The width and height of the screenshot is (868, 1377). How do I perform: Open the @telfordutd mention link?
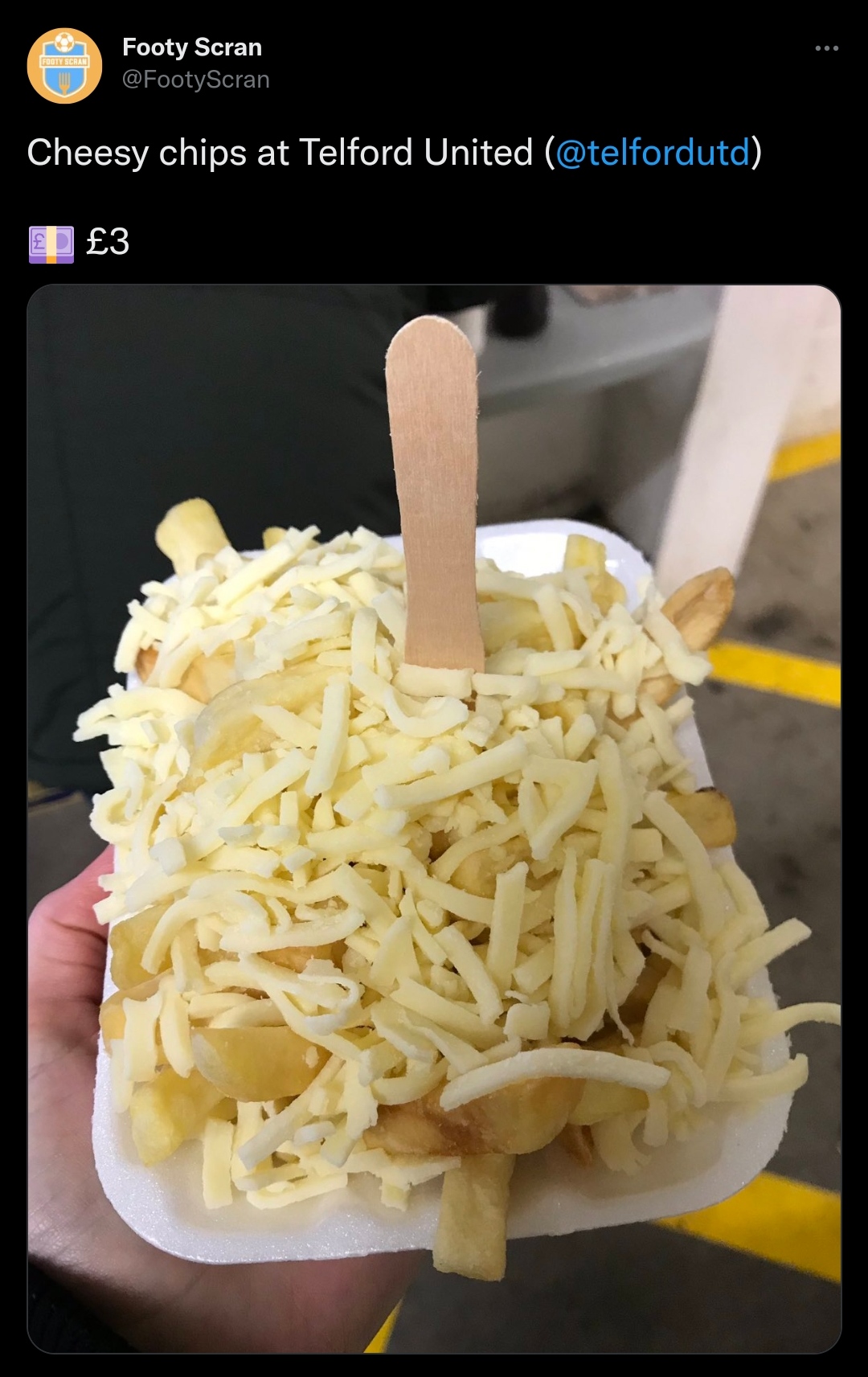pyautogui.click(x=652, y=152)
